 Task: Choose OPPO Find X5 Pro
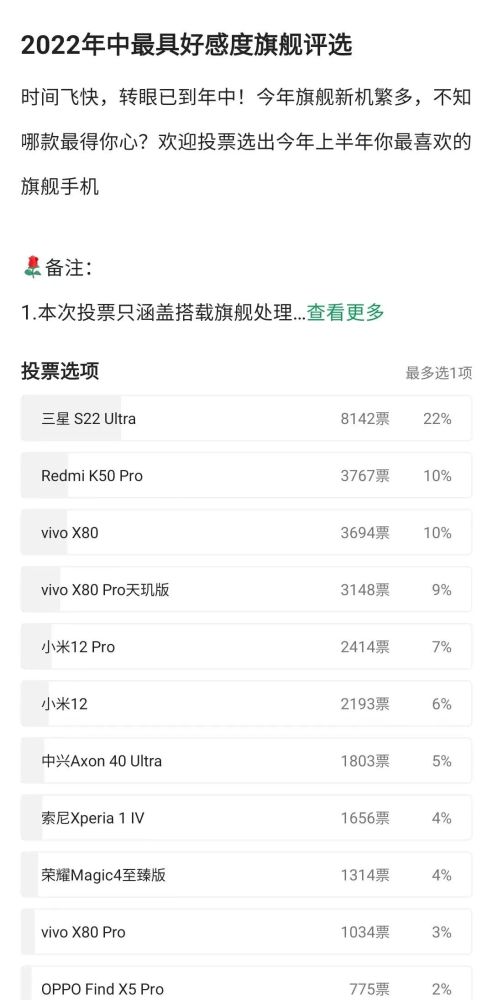[x=246, y=983]
